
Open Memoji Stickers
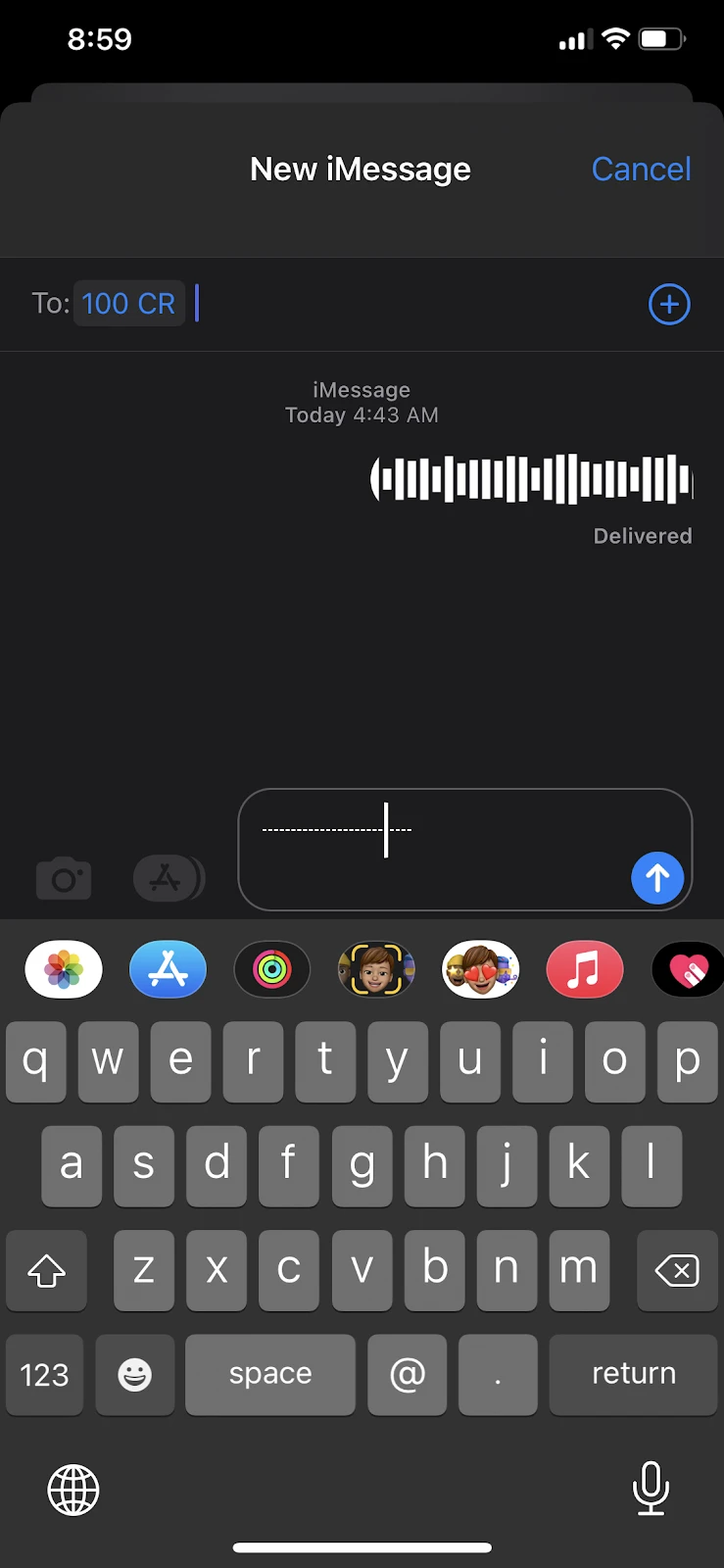point(481,969)
